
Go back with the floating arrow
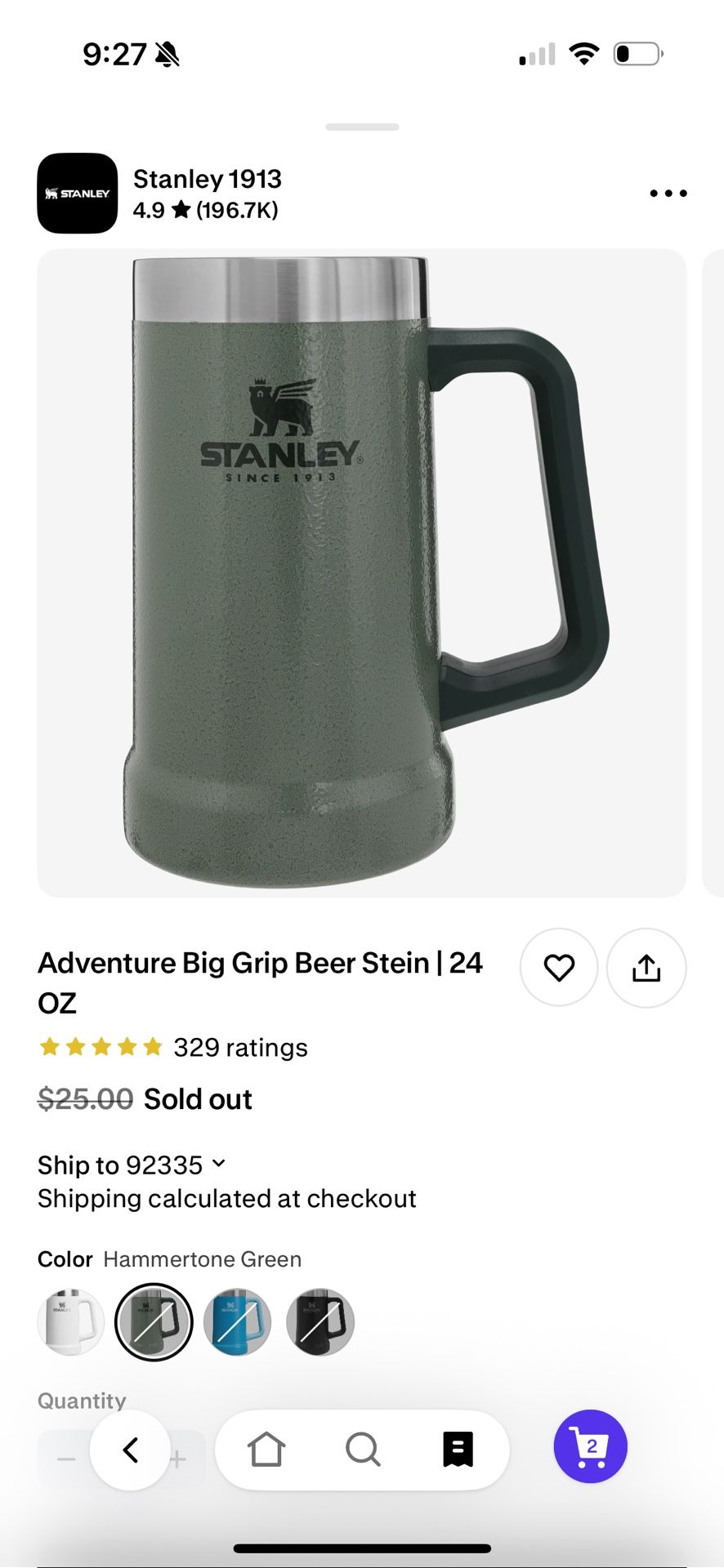click(x=130, y=1450)
